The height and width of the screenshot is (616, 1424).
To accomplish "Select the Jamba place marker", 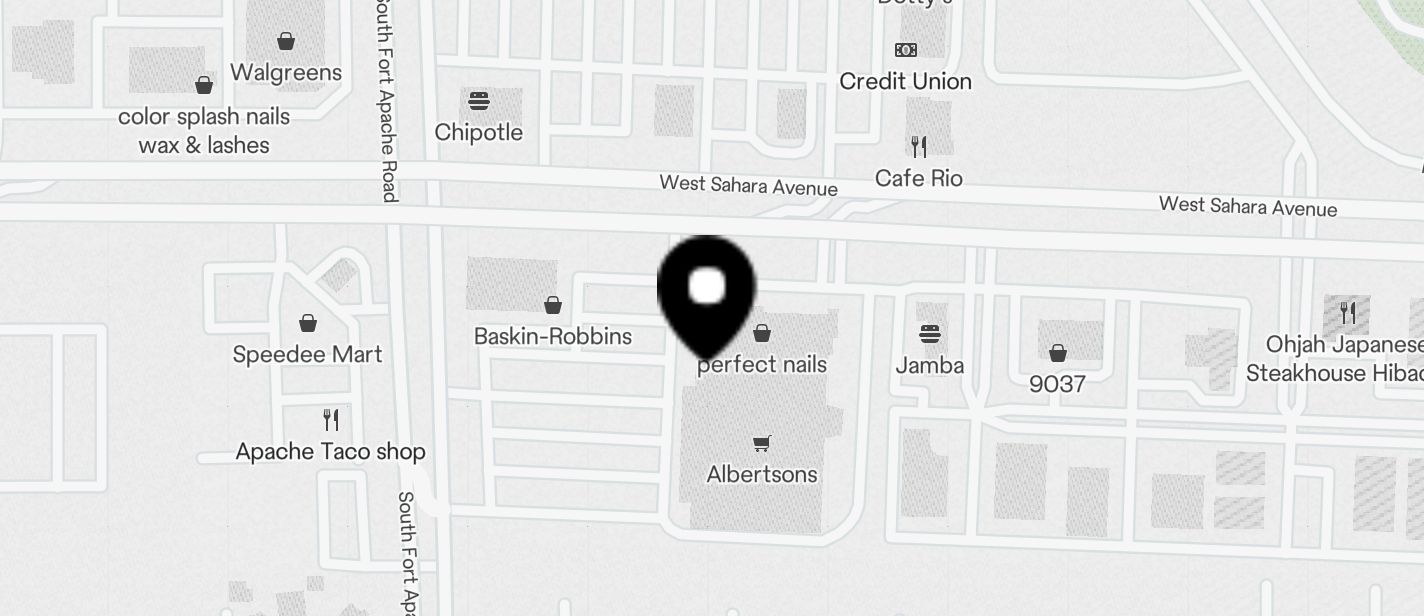I will tap(930, 334).
